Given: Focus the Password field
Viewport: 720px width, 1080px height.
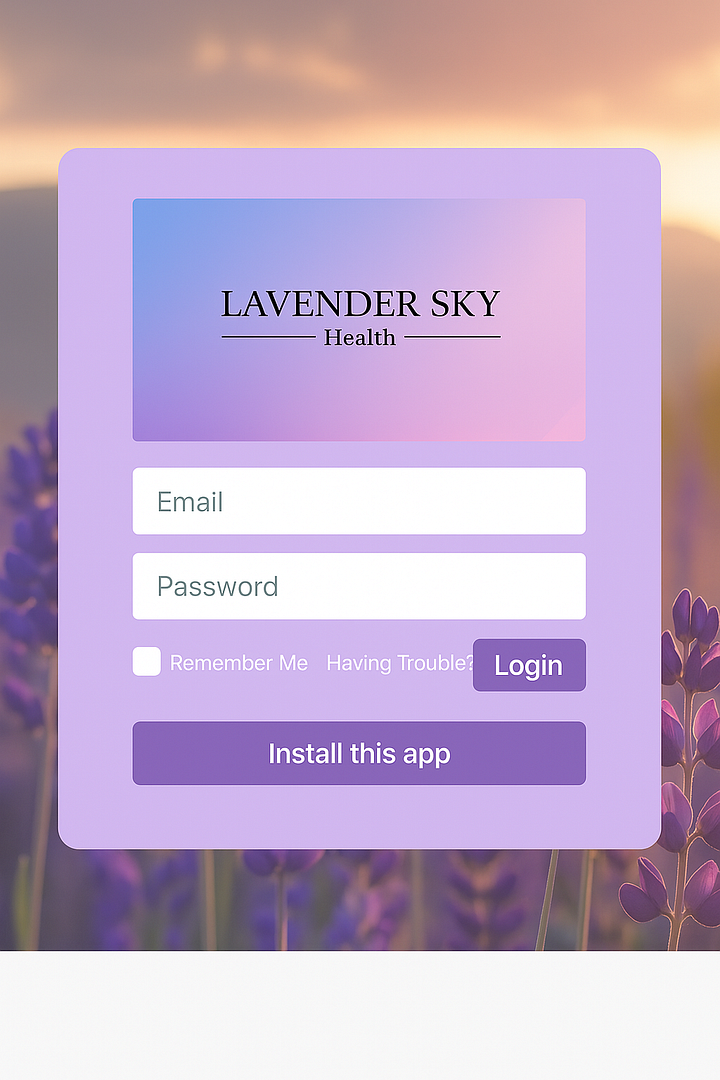Looking at the screenshot, I should (x=359, y=586).
